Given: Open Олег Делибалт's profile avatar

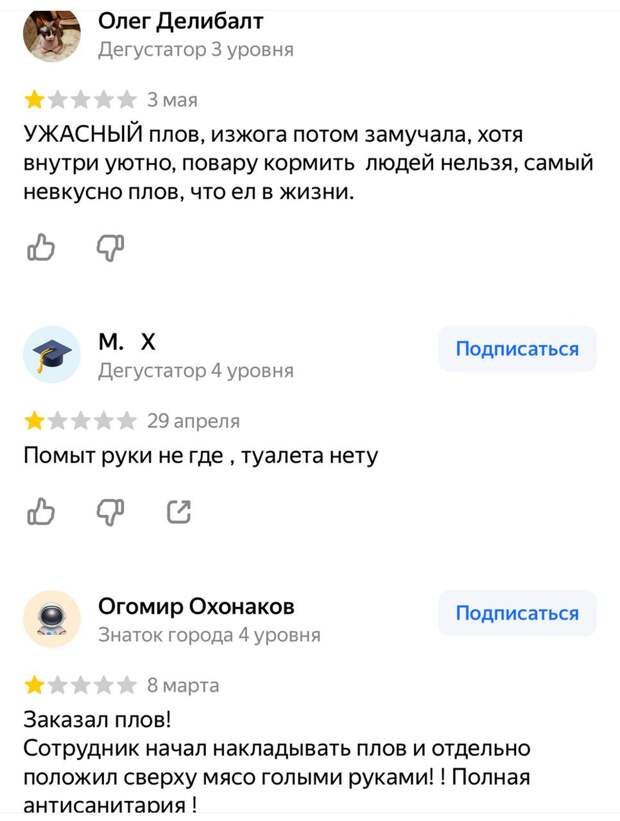Looking at the screenshot, I should click(52, 36).
